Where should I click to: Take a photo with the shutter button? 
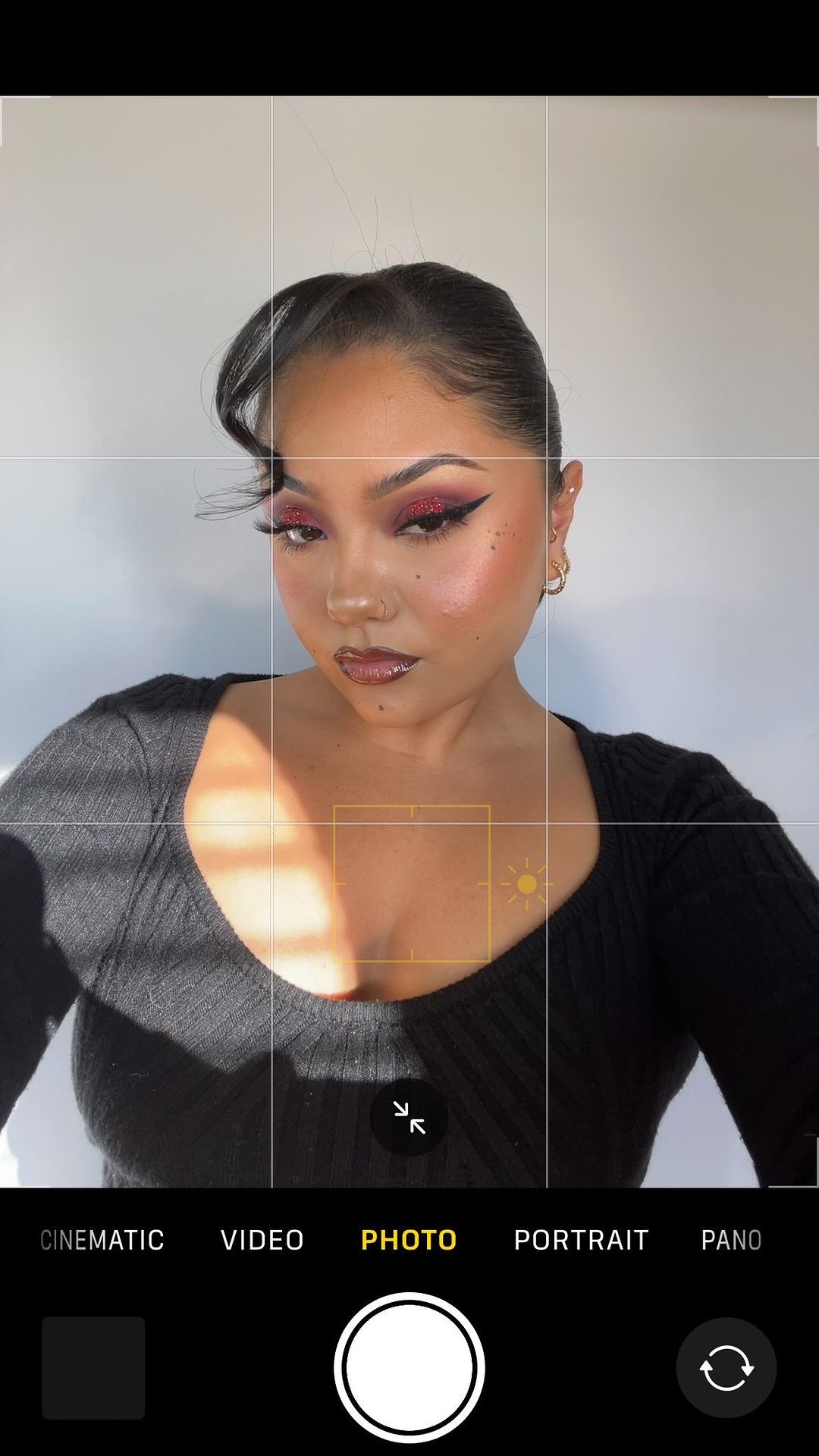409,1367
